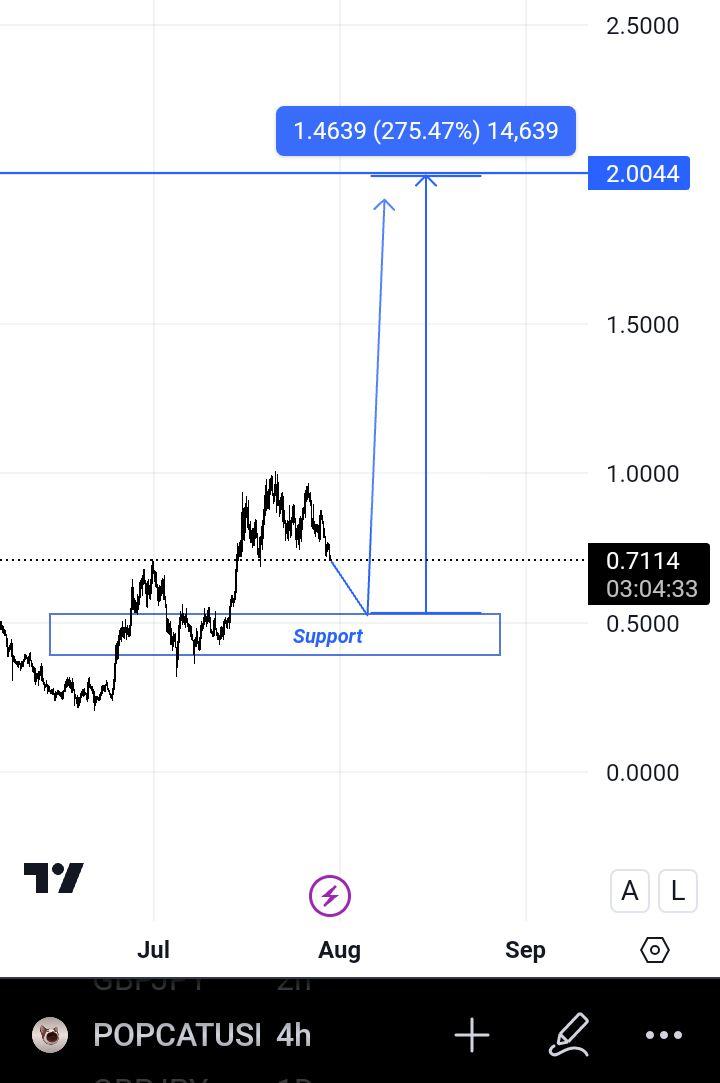Tap the plus icon in the bottom toolbar

point(472,1035)
